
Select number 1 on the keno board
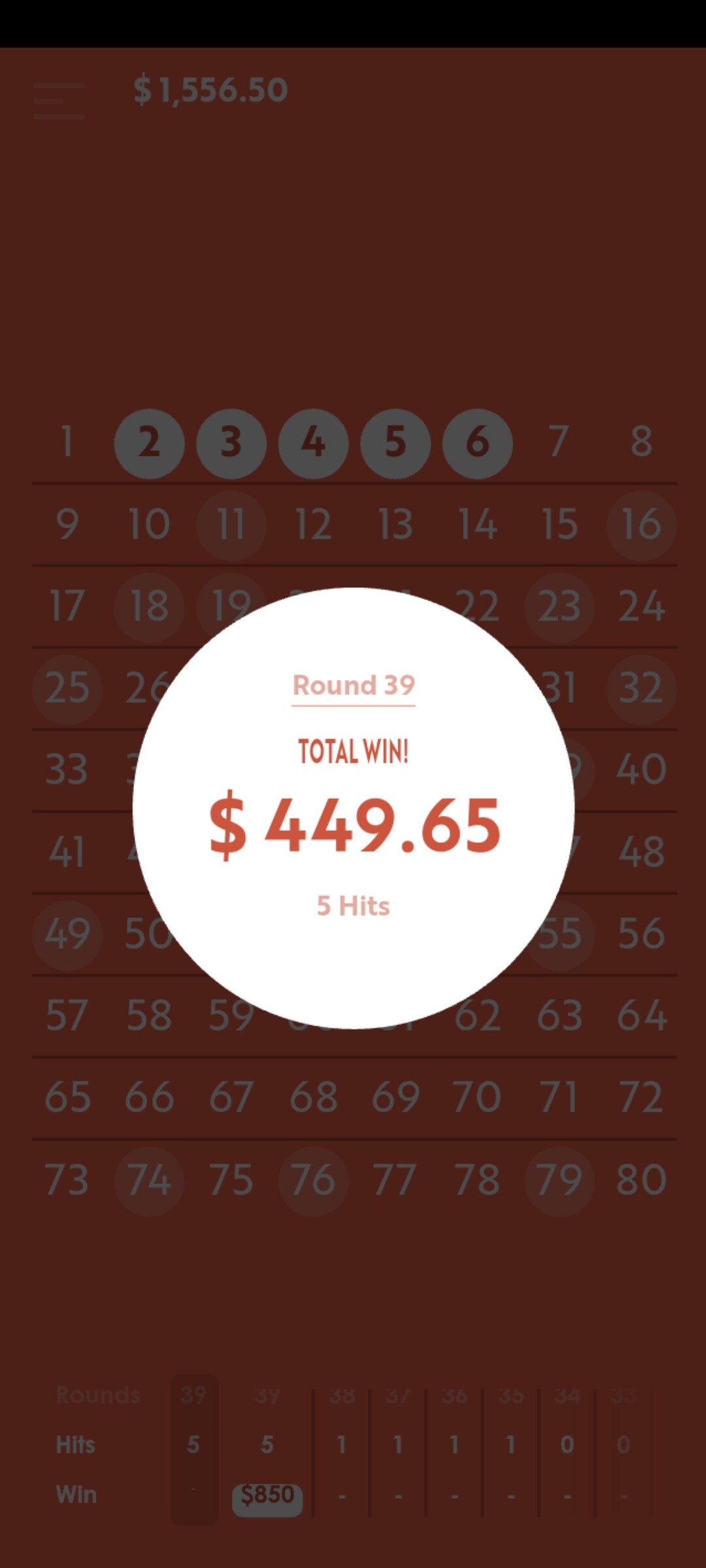pos(67,442)
